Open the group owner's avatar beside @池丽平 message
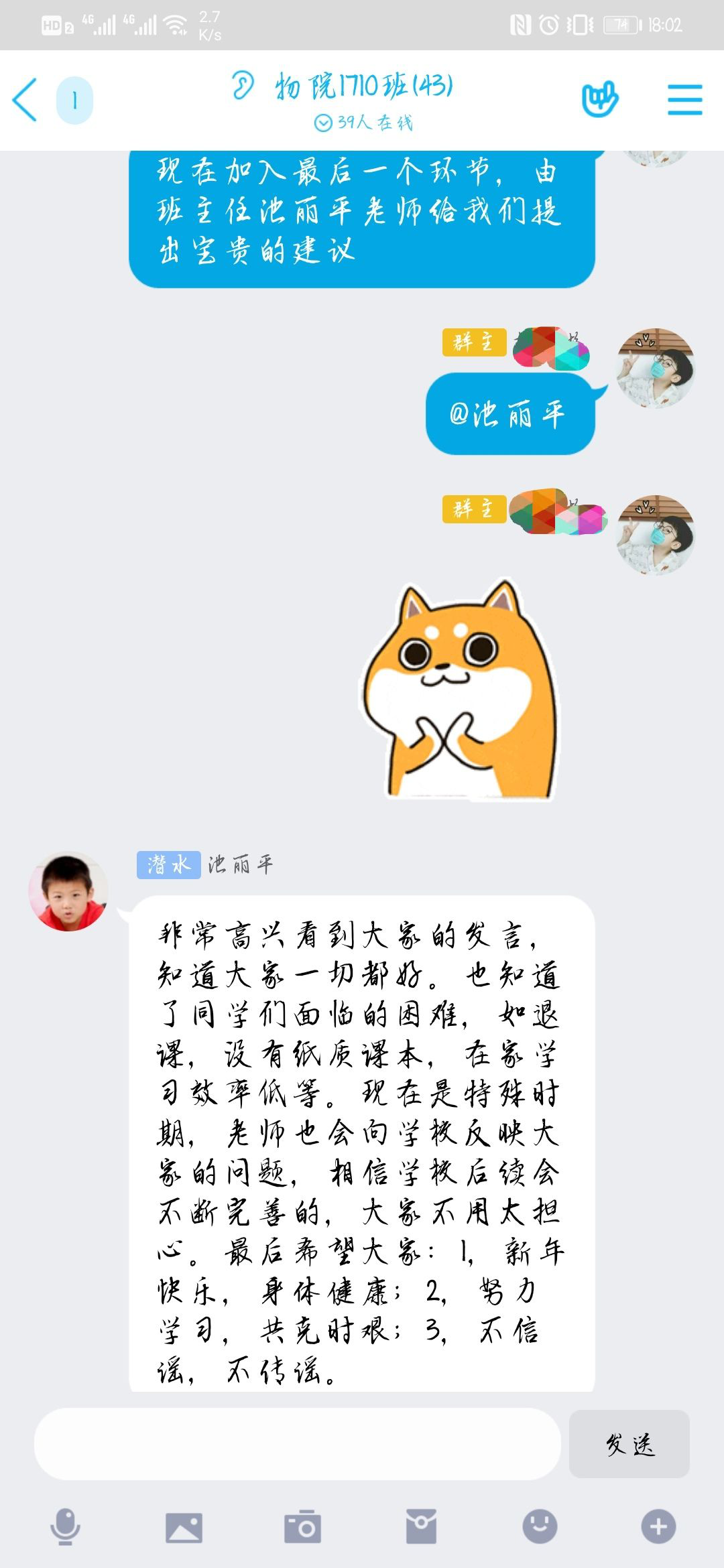The width and height of the screenshot is (724, 1568). coord(655,368)
